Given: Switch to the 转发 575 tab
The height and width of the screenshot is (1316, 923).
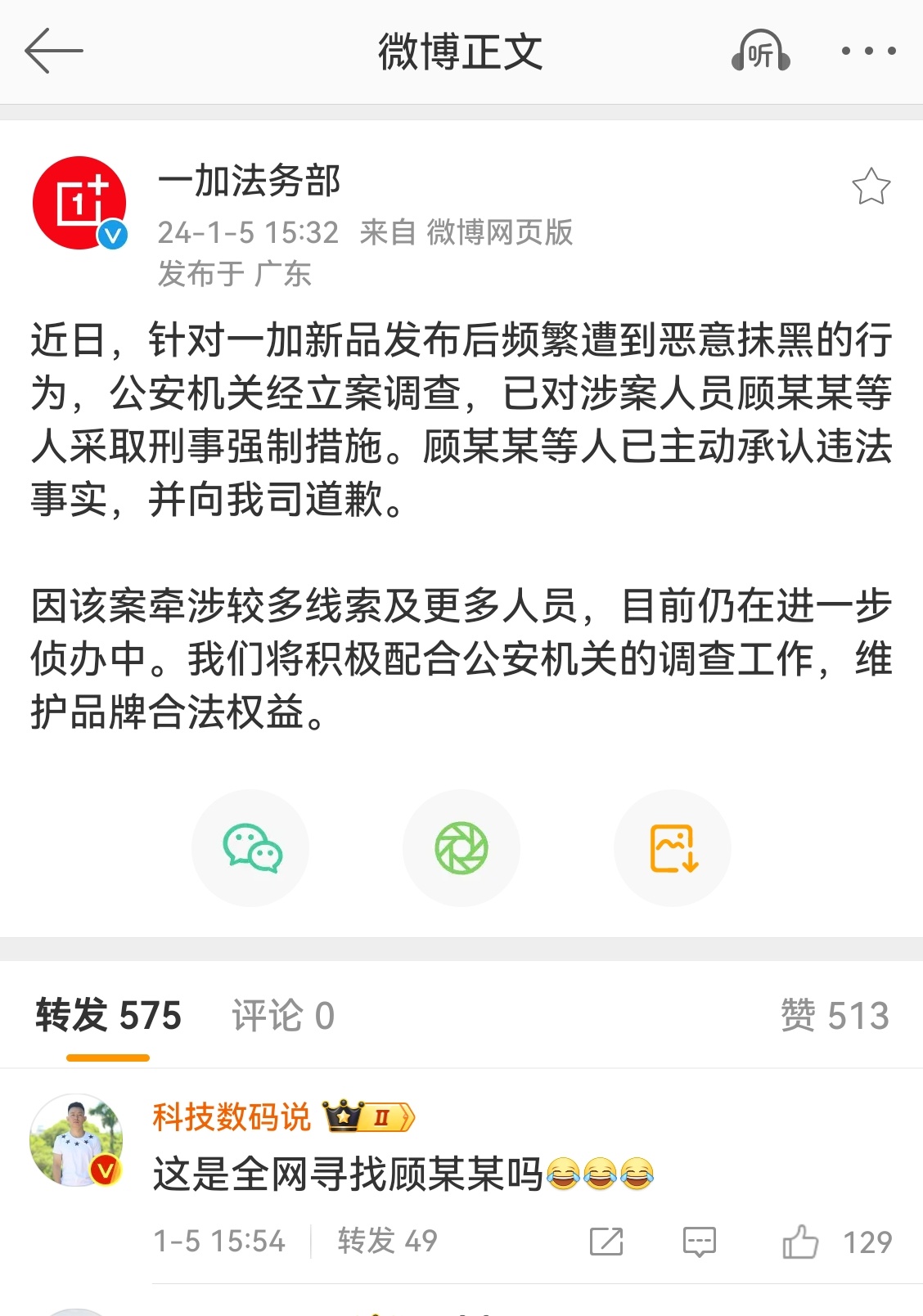Looking at the screenshot, I should (x=108, y=1016).
